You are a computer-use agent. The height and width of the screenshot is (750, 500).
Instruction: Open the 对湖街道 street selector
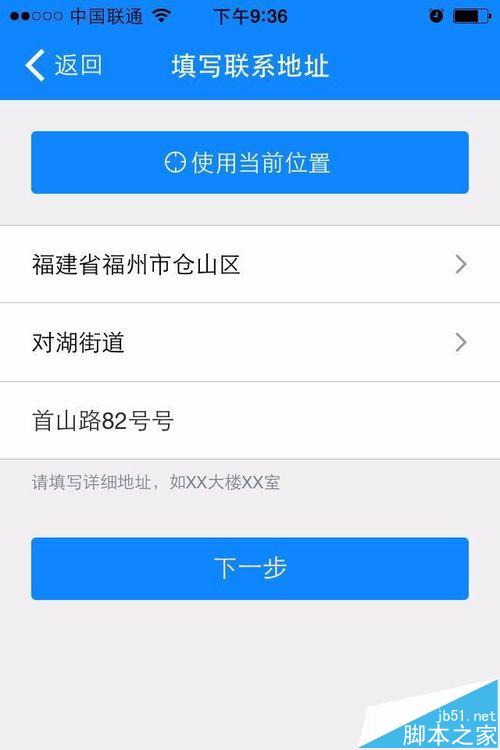[x=250, y=342]
